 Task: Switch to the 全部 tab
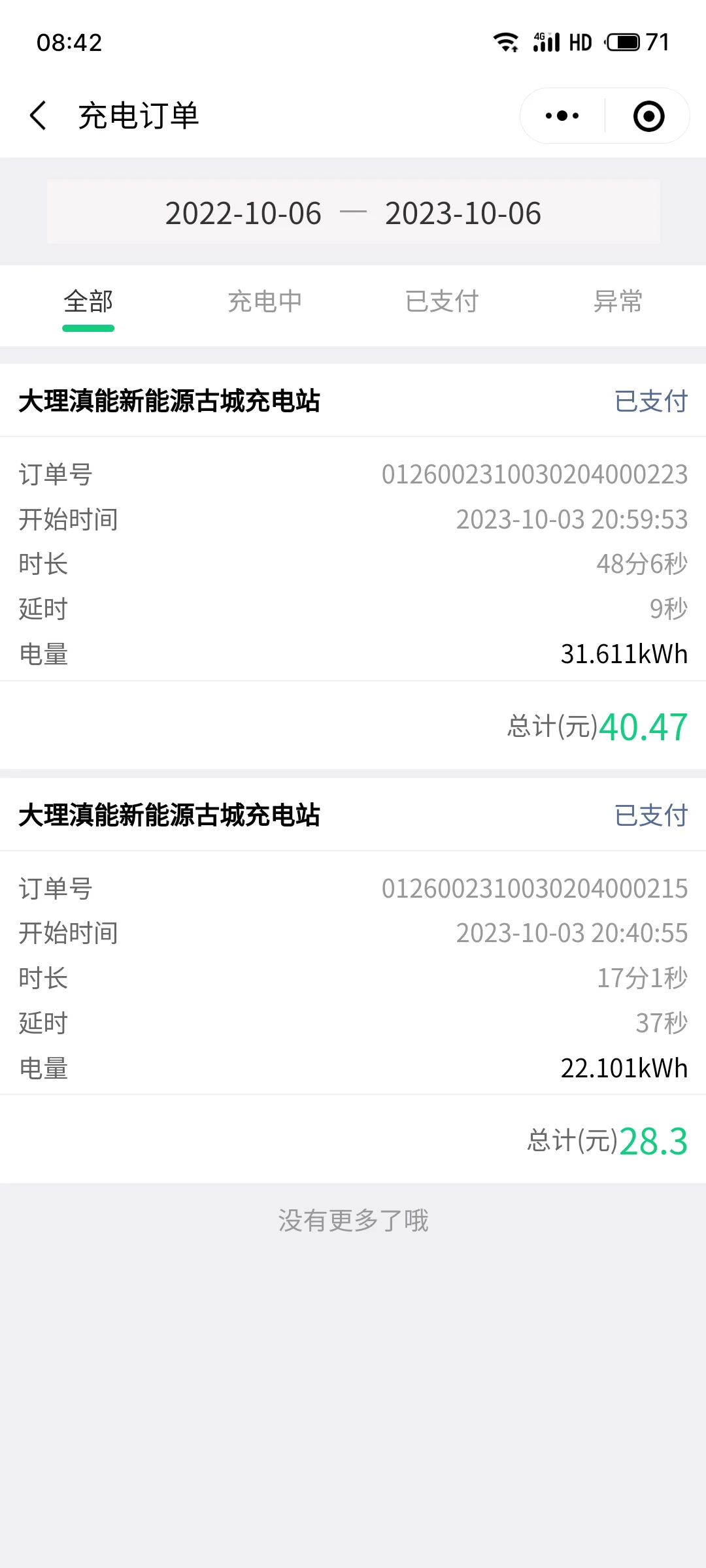pyautogui.click(x=88, y=302)
